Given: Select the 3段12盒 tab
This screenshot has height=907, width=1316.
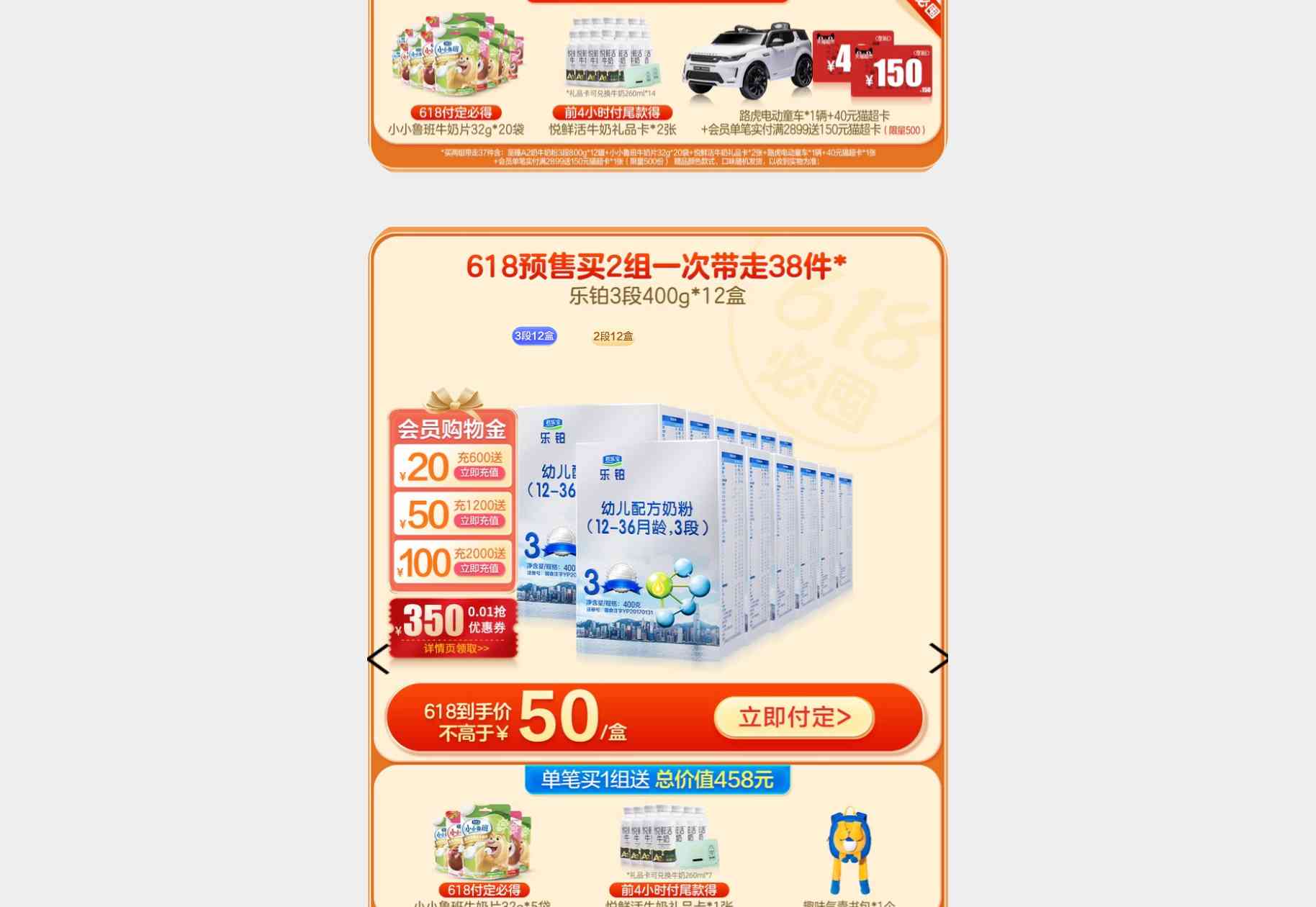Looking at the screenshot, I should tap(534, 336).
